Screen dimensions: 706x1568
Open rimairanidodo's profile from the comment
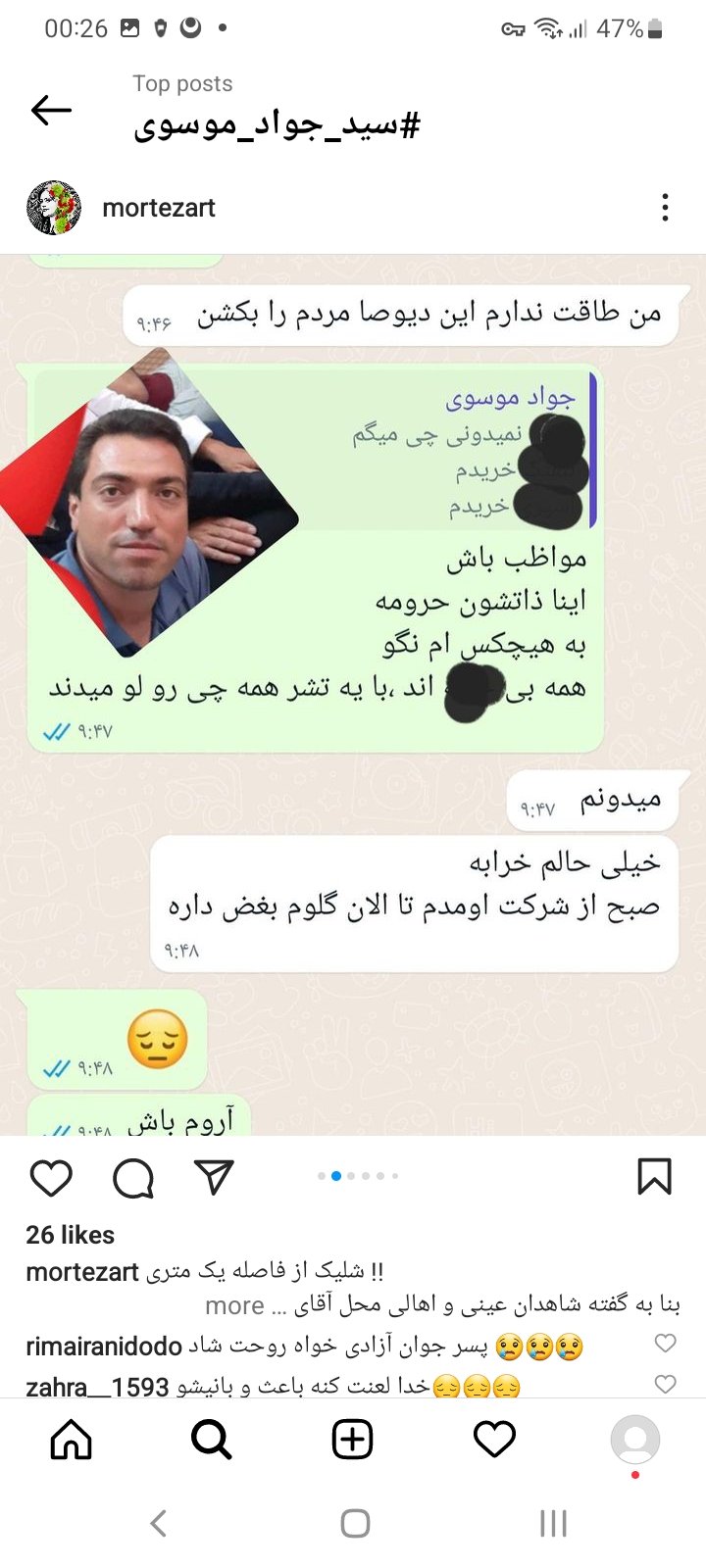(x=103, y=1347)
